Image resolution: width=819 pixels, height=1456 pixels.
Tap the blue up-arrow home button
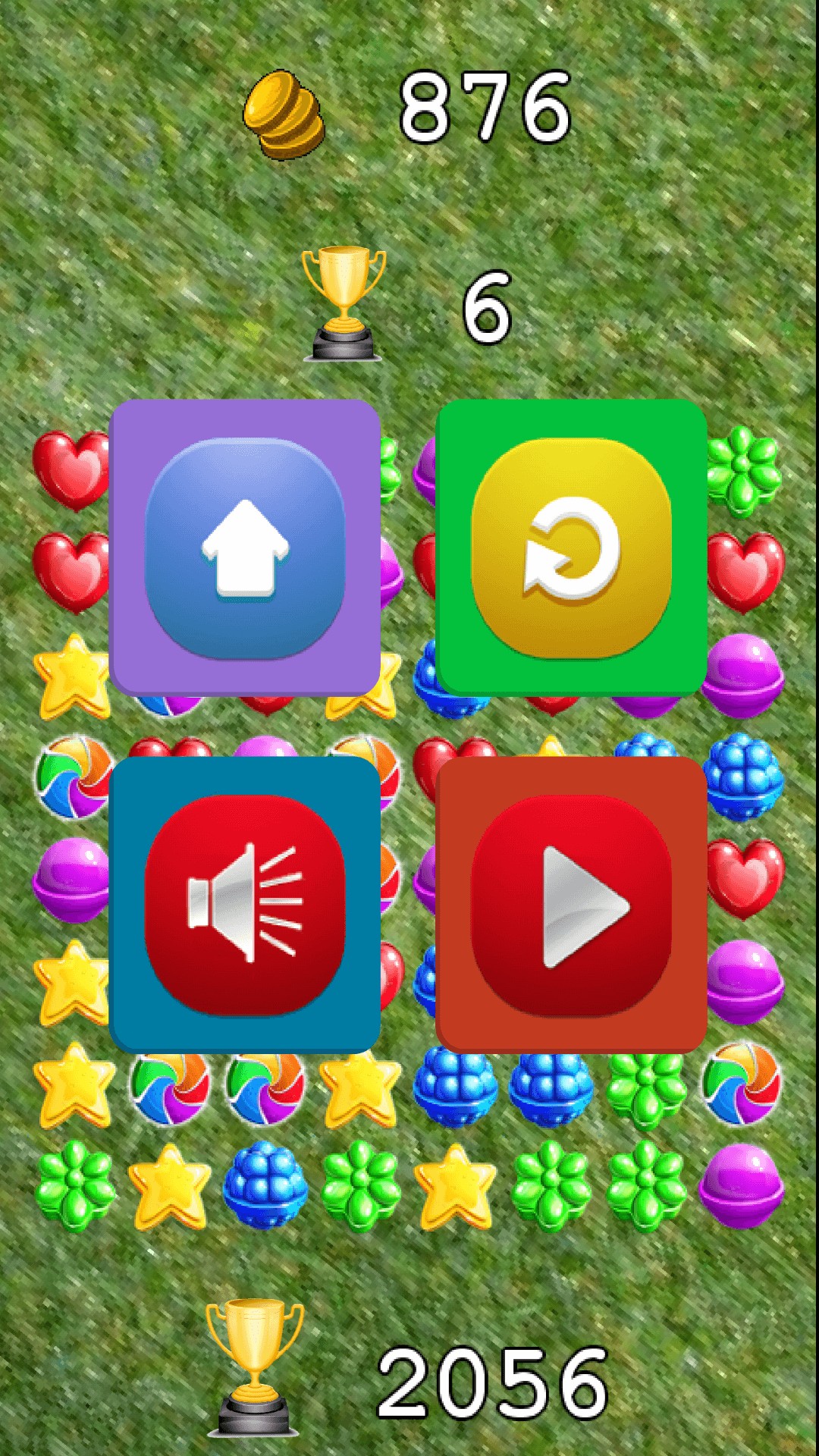tap(245, 548)
